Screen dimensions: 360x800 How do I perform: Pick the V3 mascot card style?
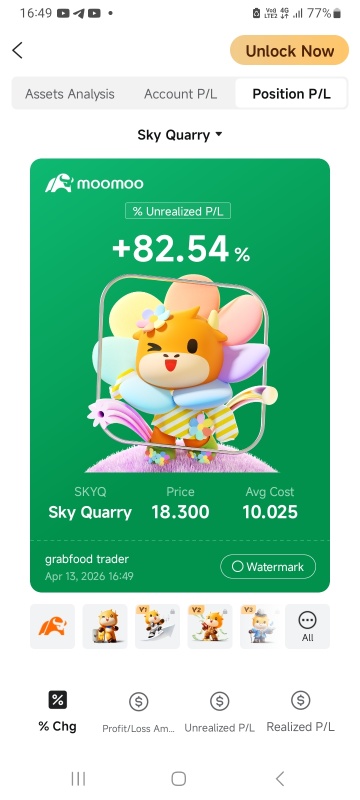263,626
